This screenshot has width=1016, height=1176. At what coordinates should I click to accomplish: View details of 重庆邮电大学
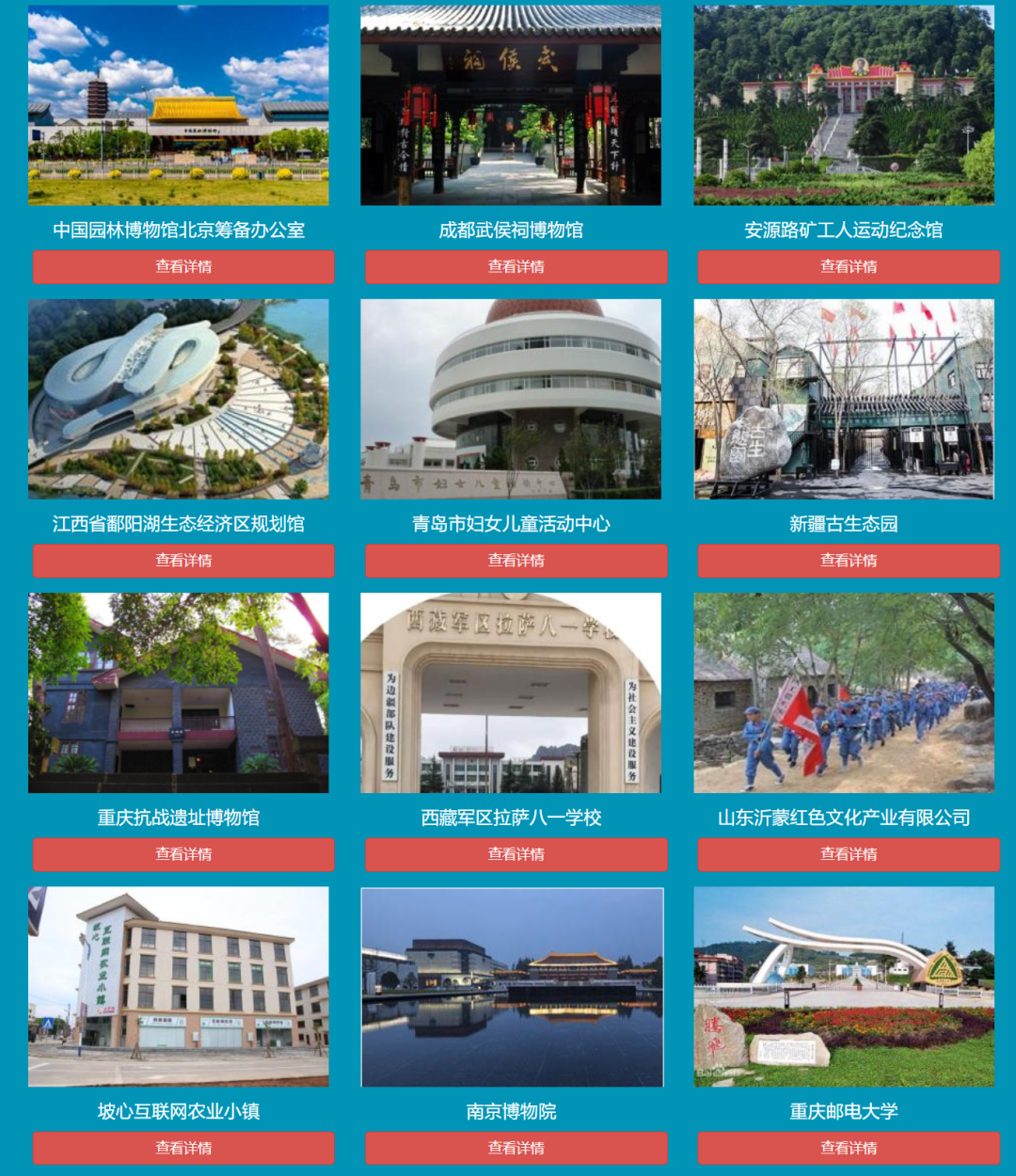point(848,1147)
